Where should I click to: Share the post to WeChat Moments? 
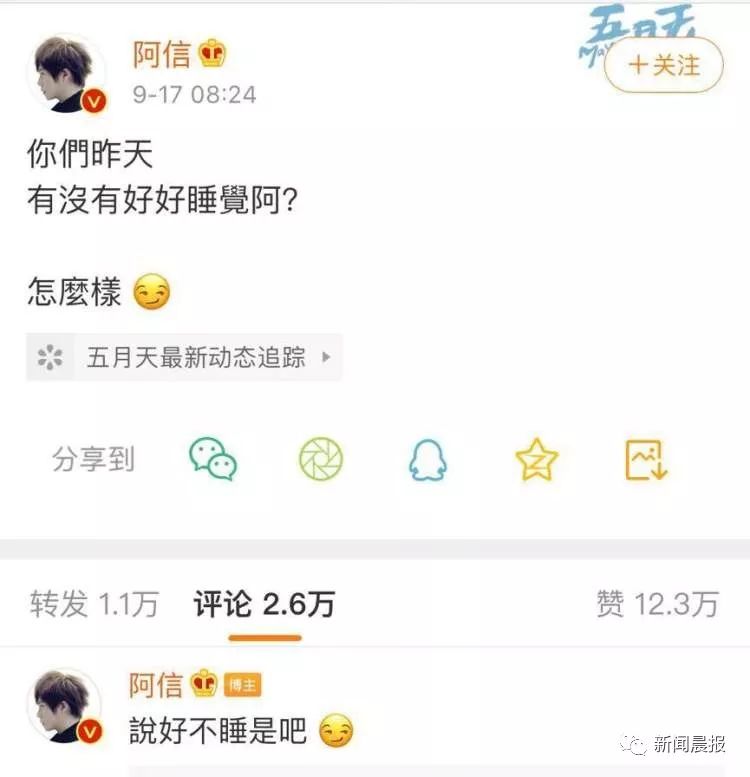[321, 460]
